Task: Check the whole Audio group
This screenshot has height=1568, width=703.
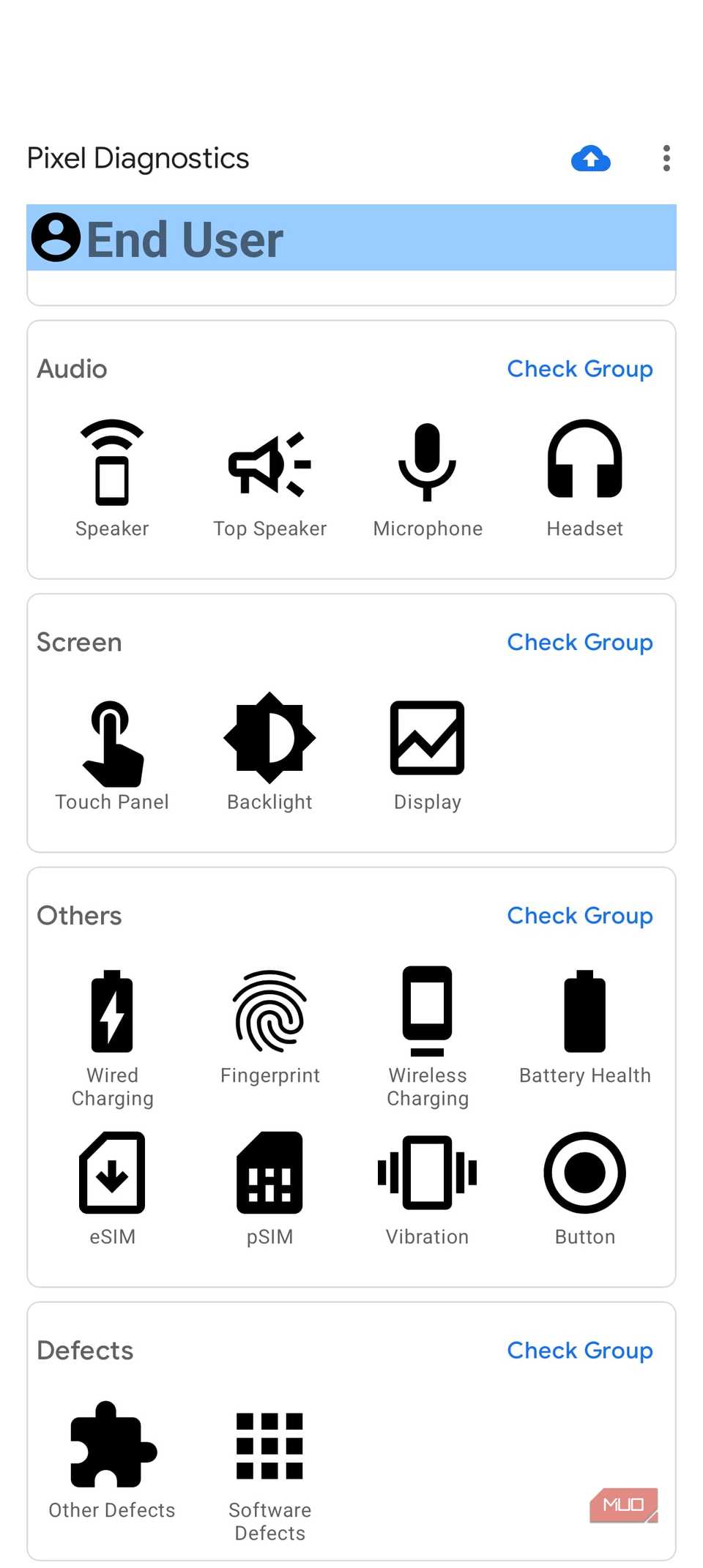Action: (x=579, y=369)
